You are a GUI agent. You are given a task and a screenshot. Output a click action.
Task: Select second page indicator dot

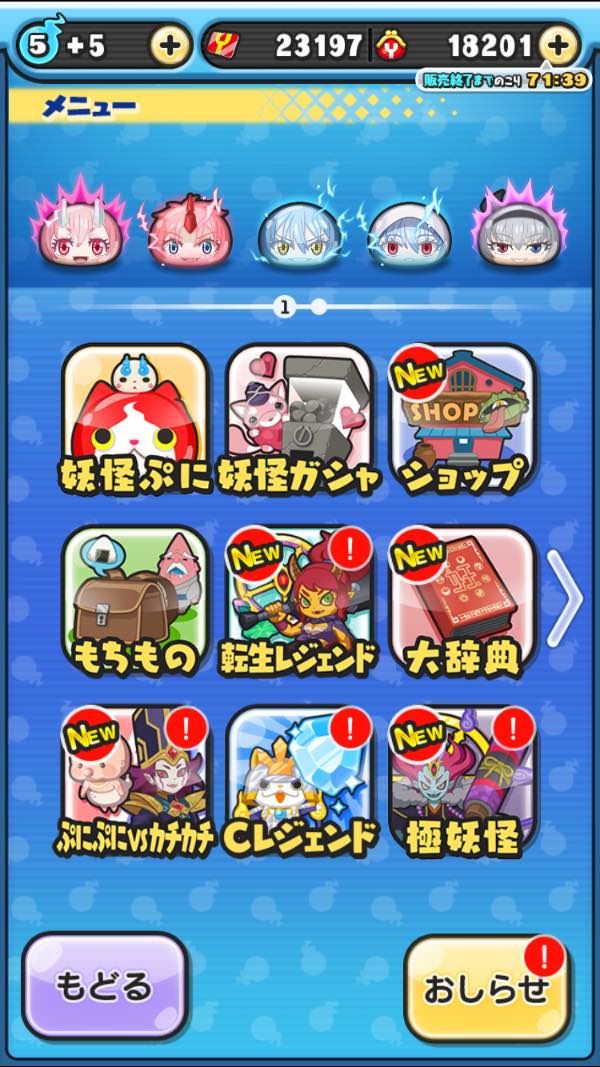point(318,307)
